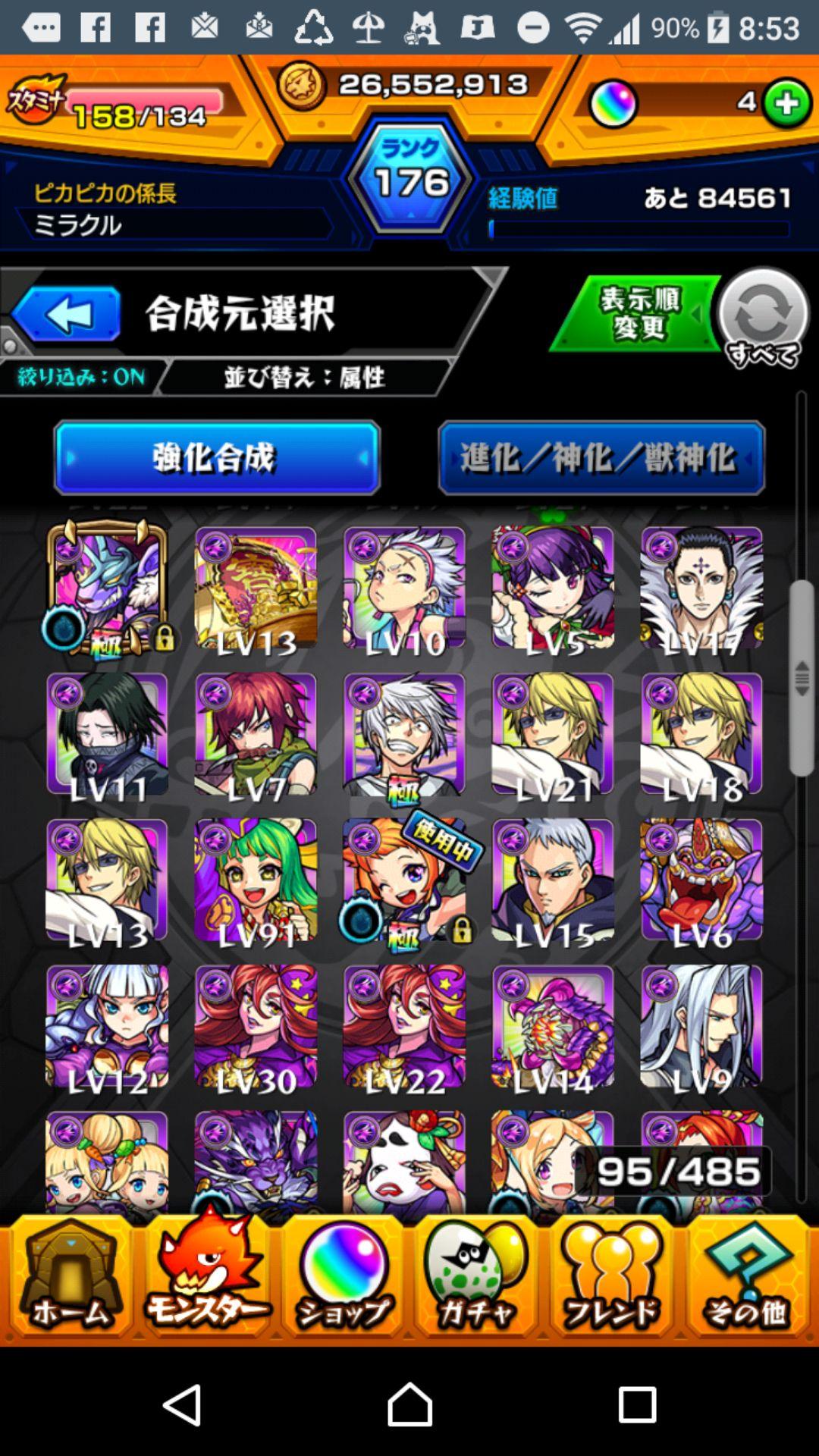Screen dimensions: 819x1456
Task: Tap the blue back arrow to return
Action: pyautogui.click(x=68, y=313)
